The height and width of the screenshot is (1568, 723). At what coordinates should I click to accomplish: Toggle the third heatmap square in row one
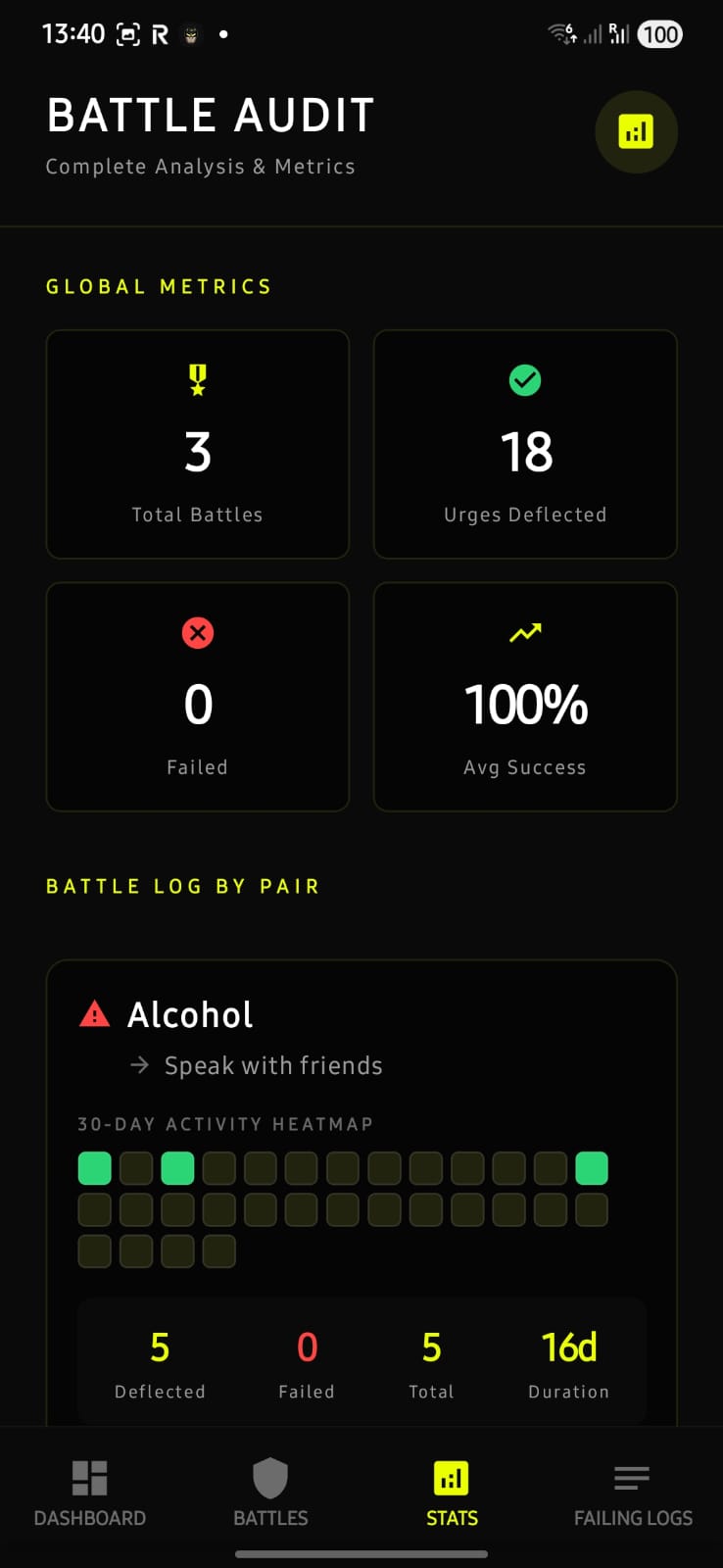(177, 1167)
